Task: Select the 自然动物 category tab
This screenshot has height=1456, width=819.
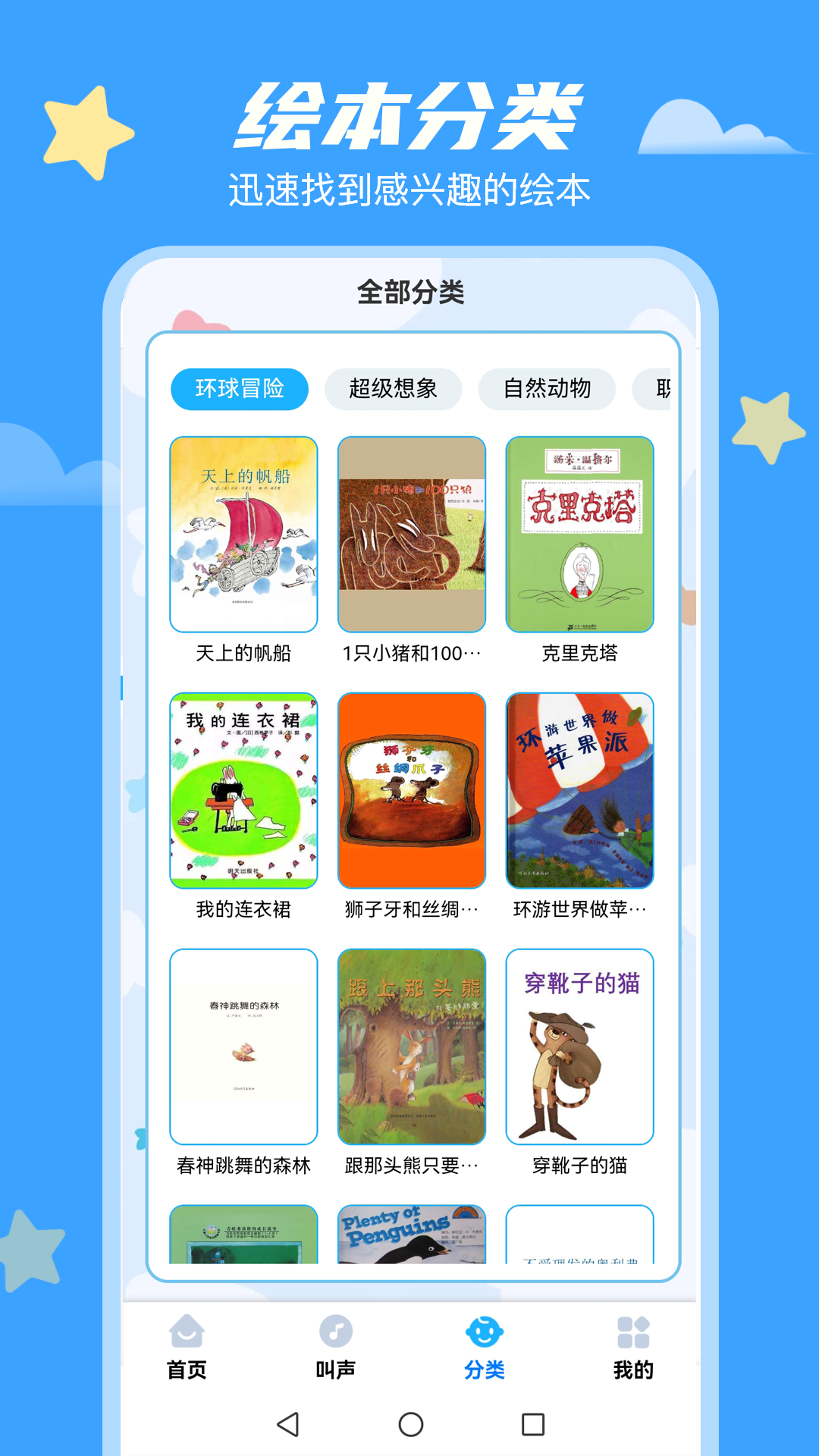Action: coord(548,389)
